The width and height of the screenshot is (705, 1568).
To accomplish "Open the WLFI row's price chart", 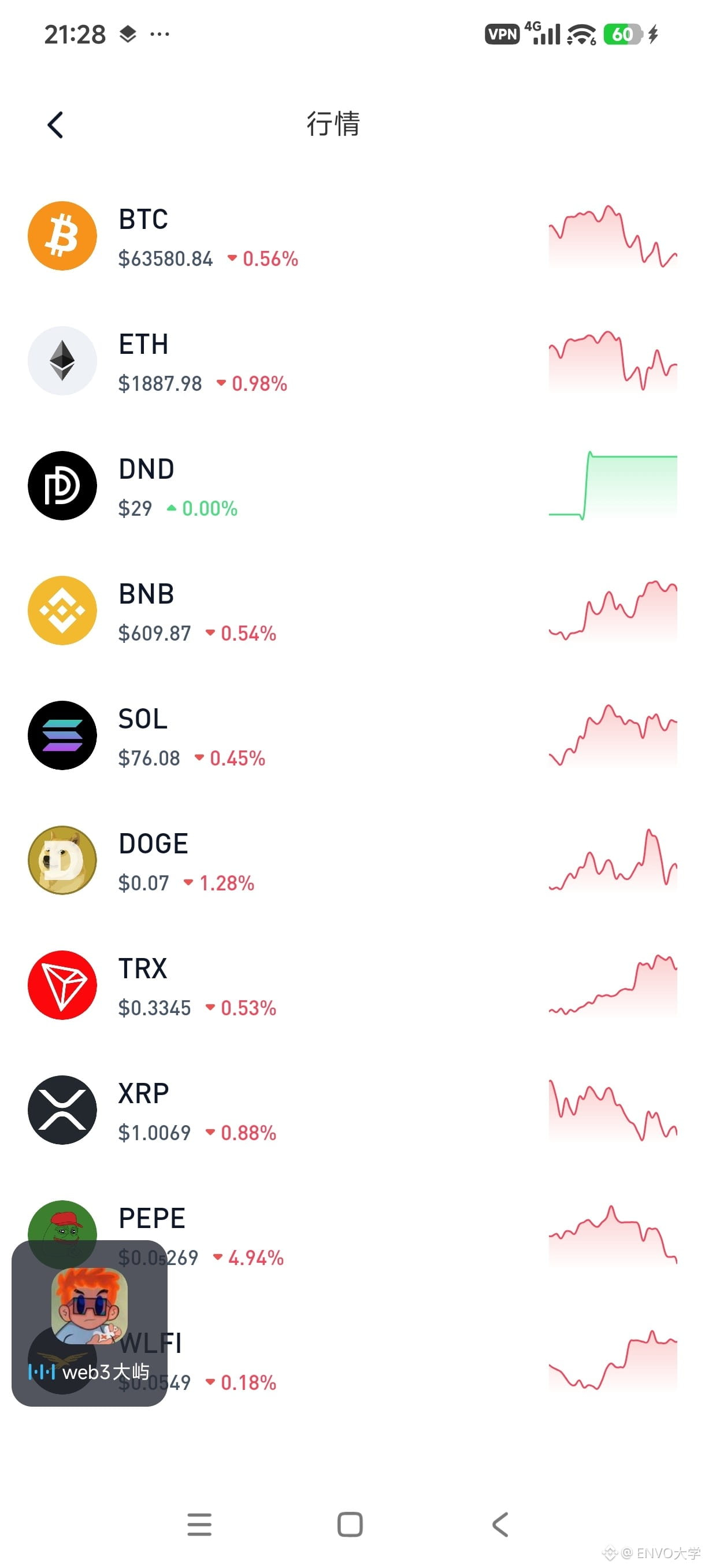I will tap(613, 1360).
